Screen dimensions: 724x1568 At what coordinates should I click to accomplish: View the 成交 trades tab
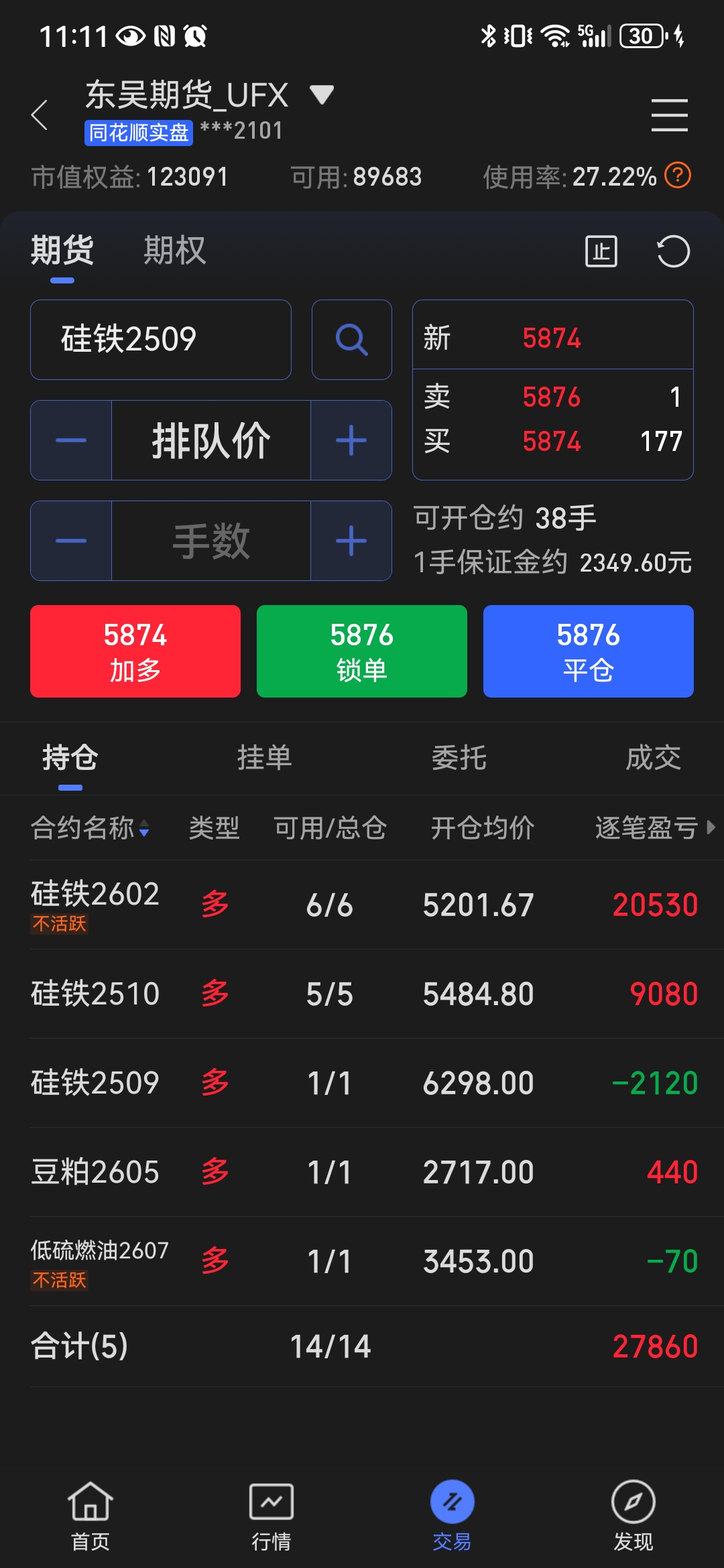653,758
